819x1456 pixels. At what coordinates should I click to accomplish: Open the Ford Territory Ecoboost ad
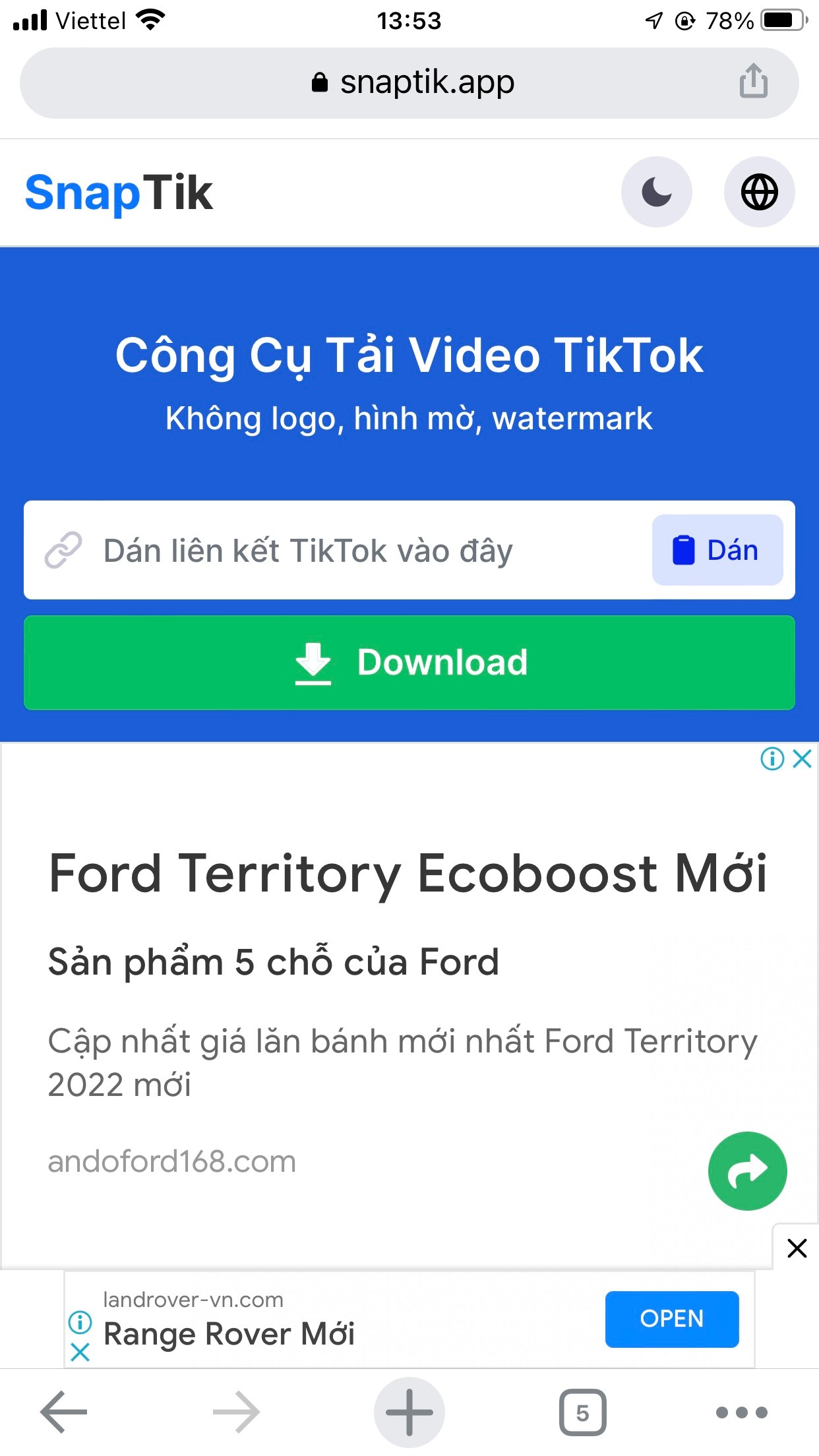pos(408,874)
